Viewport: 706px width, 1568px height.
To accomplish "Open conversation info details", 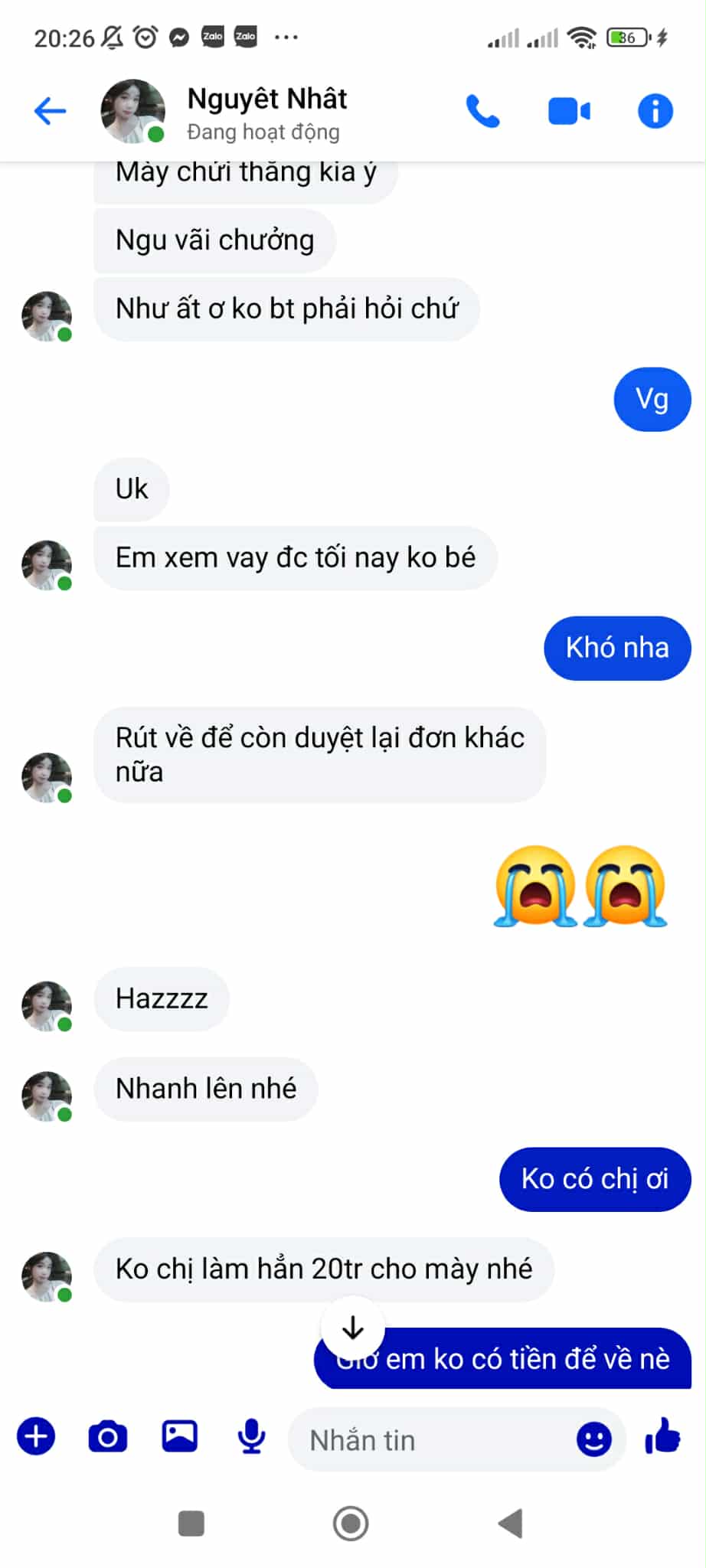I will point(655,112).
